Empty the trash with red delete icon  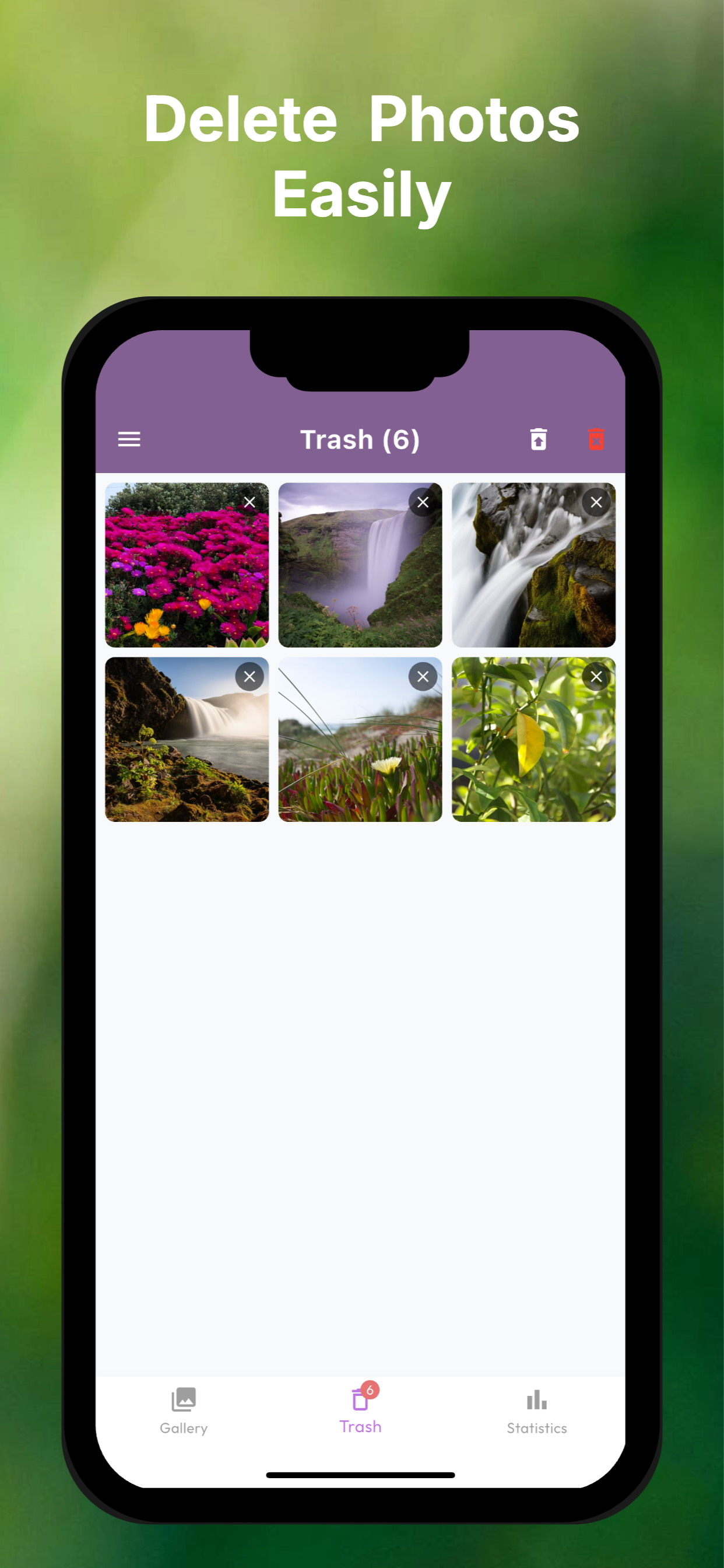597,439
